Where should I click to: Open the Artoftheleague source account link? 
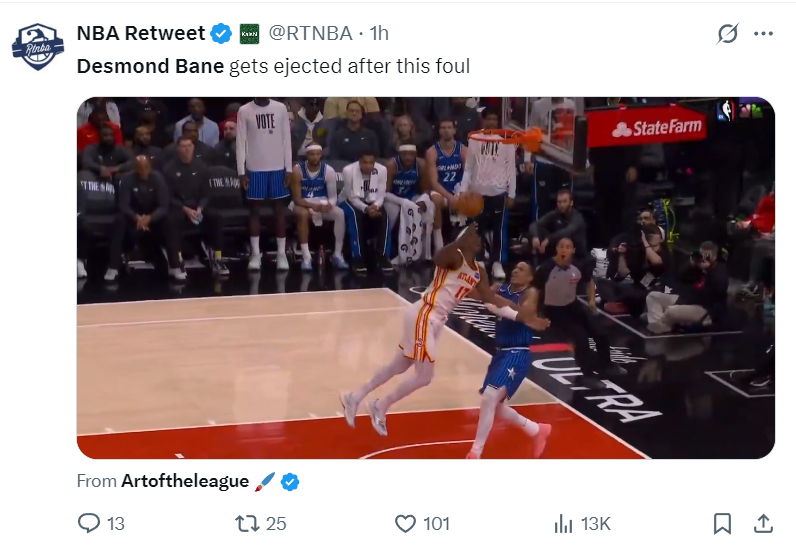point(184,481)
